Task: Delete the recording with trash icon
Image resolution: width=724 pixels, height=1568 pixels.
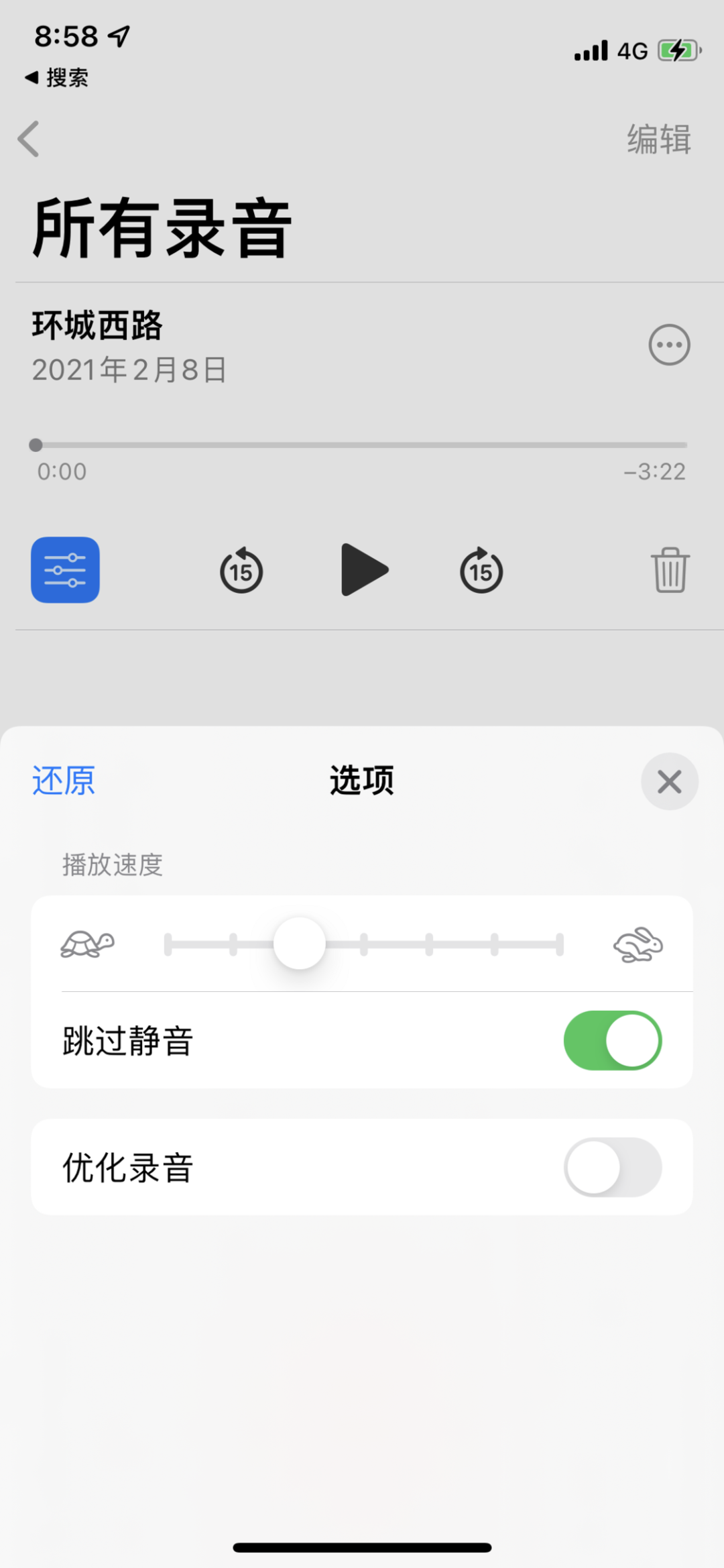Action: point(670,570)
